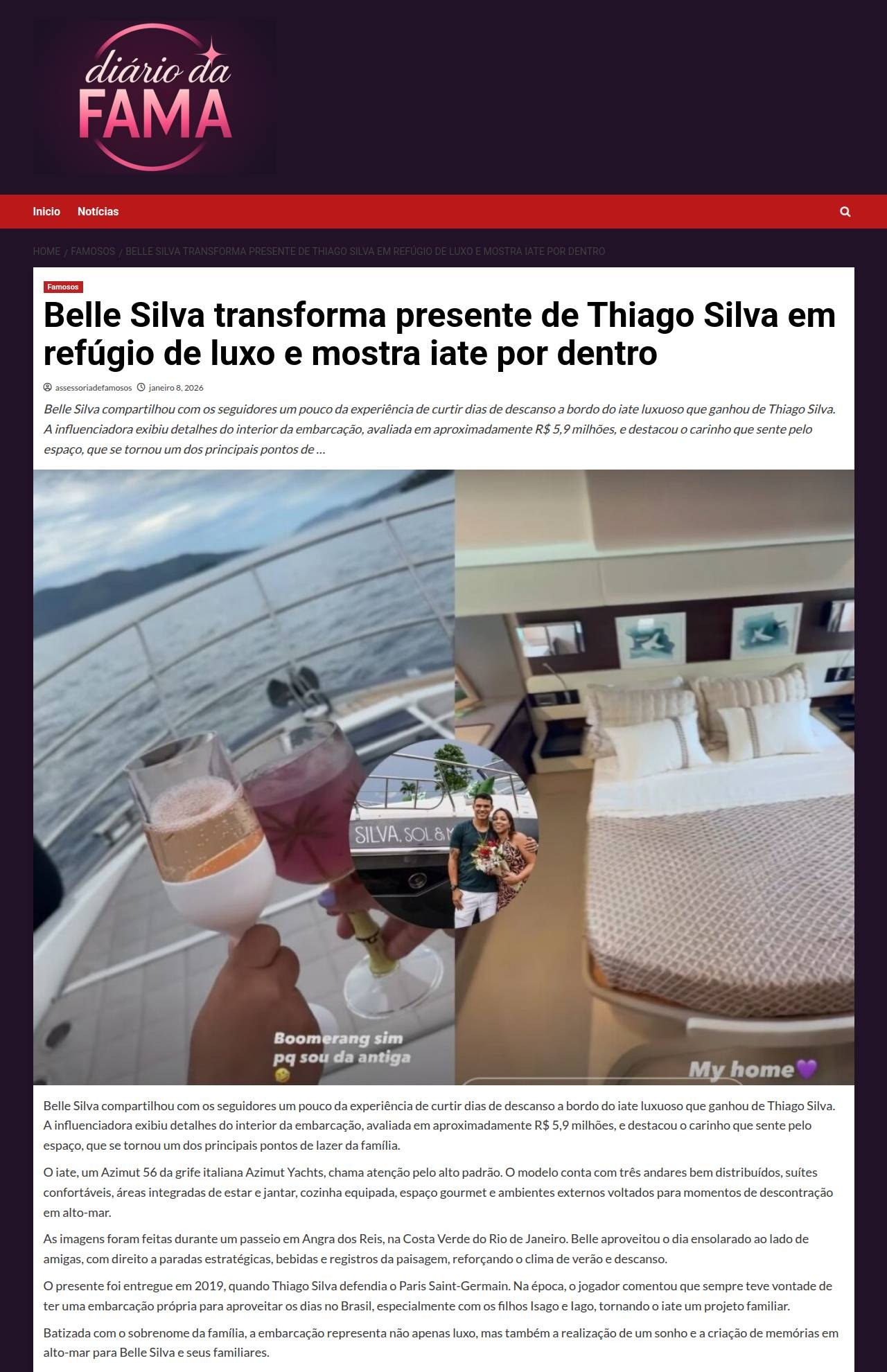This screenshot has height=1372, width=887.
Task: Open the search icon in the red bar
Action: [845, 212]
